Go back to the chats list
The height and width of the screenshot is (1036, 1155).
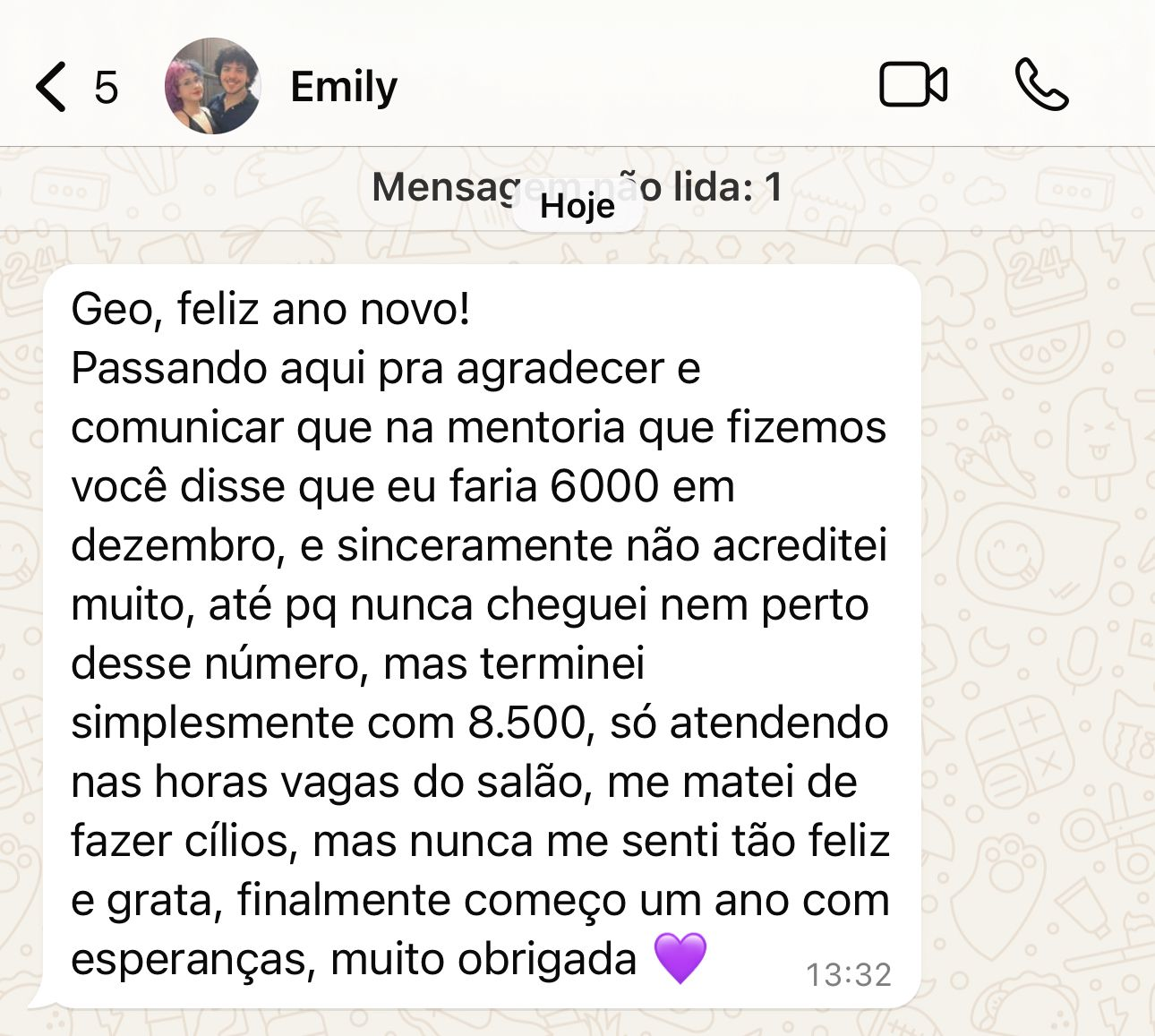tap(52, 87)
